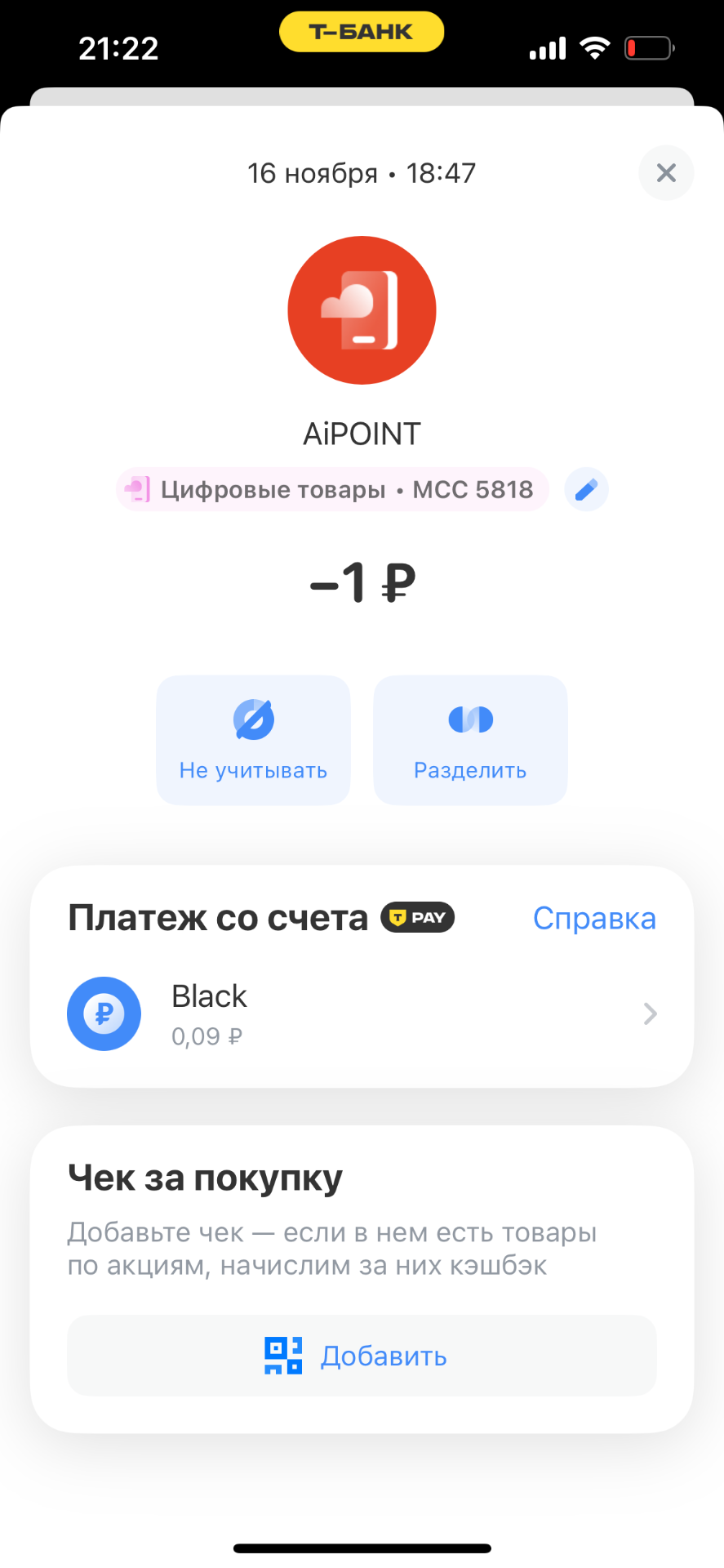
Task: Tap the Цифровые товары category chip
Action: pos(332,490)
